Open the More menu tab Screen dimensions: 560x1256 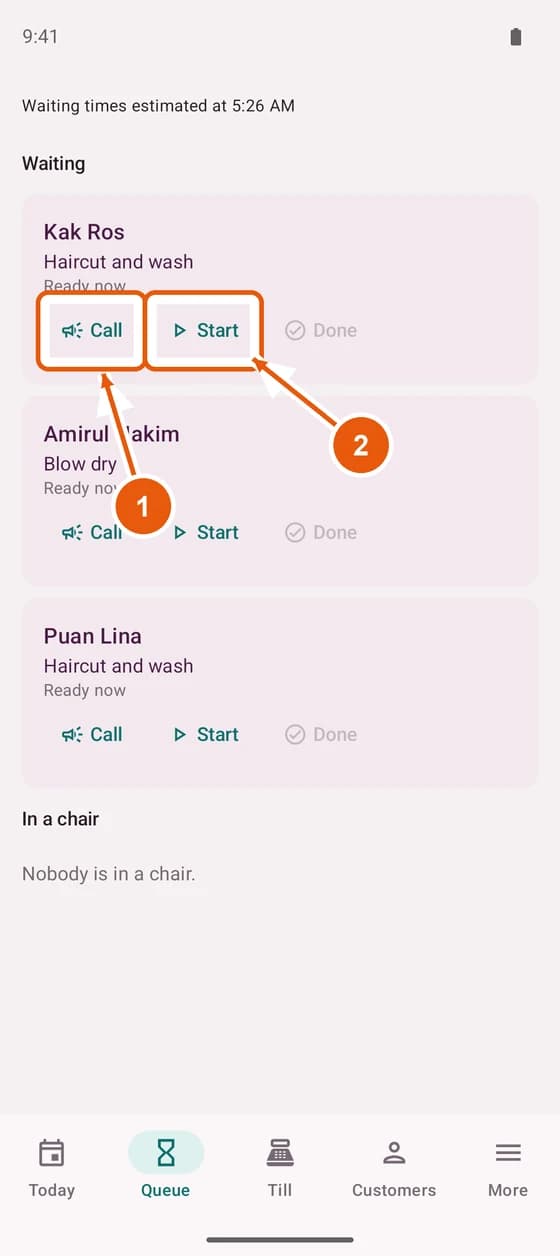508,1168
